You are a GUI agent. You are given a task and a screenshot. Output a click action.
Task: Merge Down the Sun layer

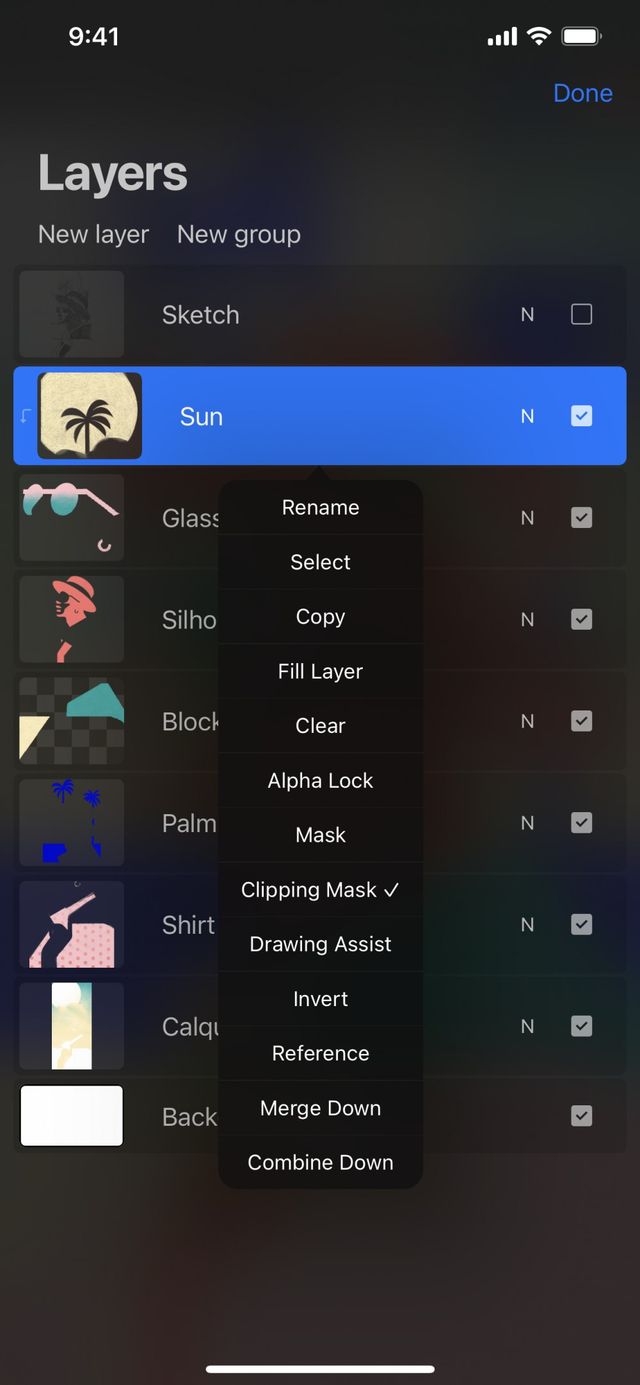click(320, 1108)
